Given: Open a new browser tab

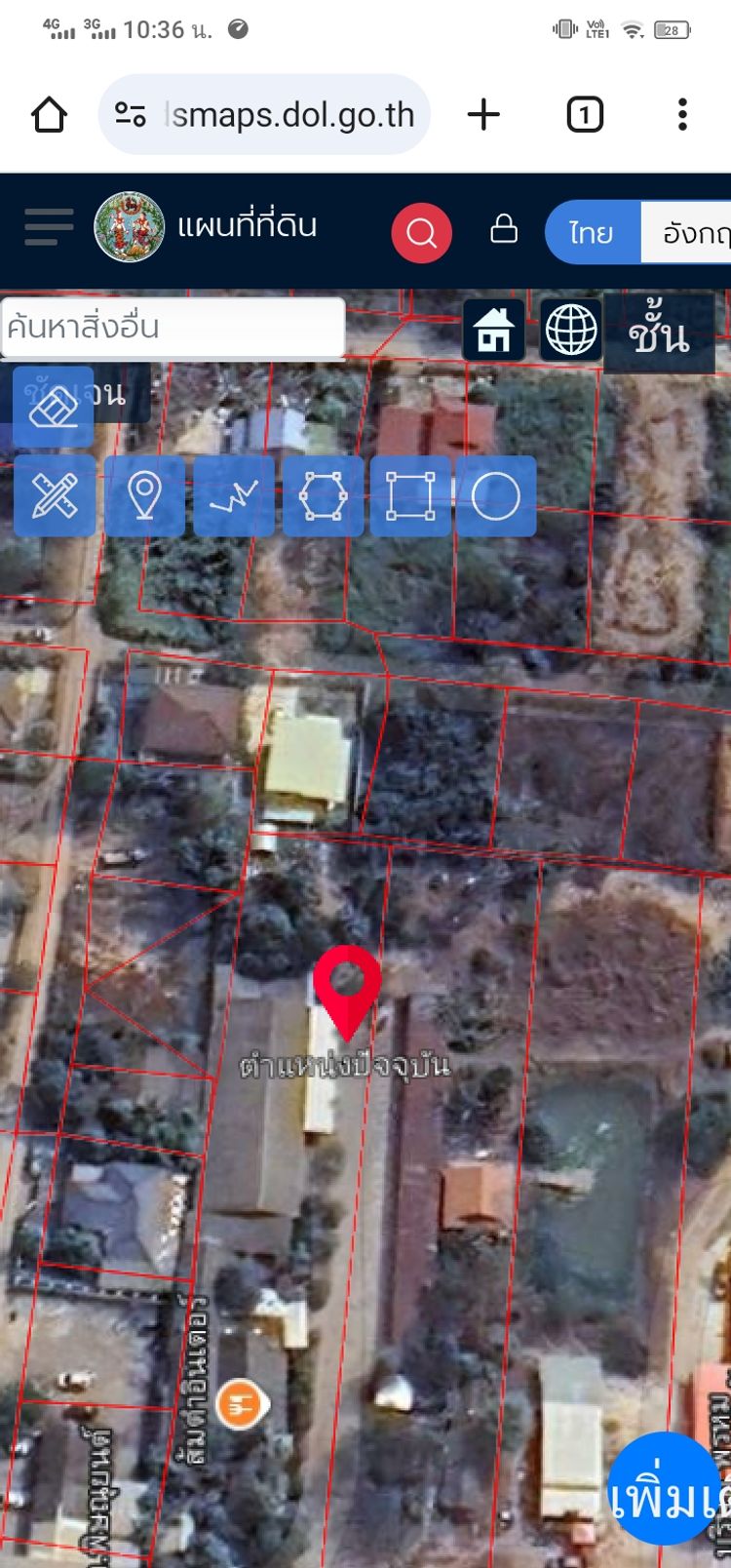Looking at the screenshot, I should click(483, 115).
